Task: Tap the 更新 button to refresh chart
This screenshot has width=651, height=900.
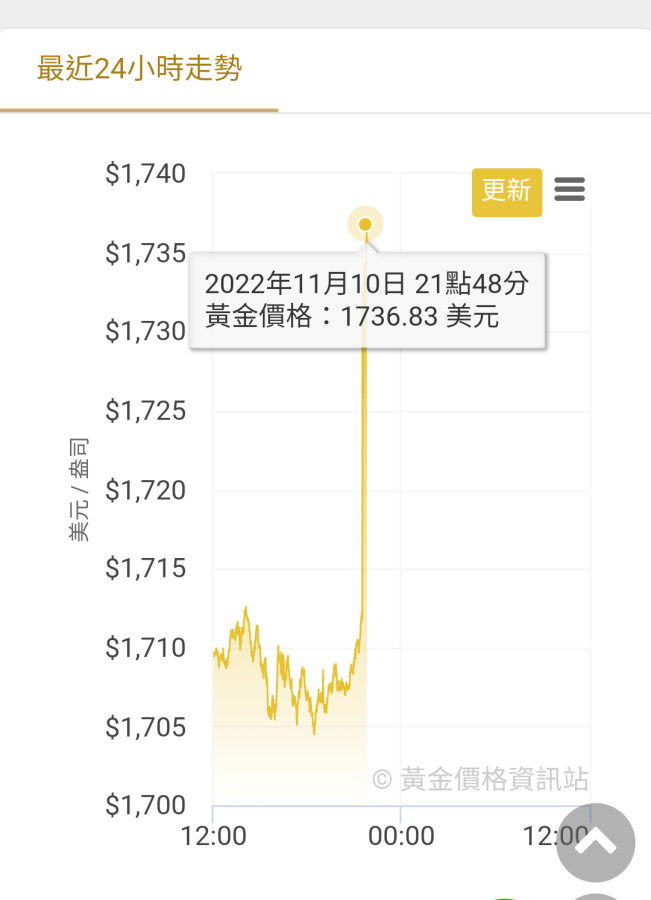Action: (507, 192)
